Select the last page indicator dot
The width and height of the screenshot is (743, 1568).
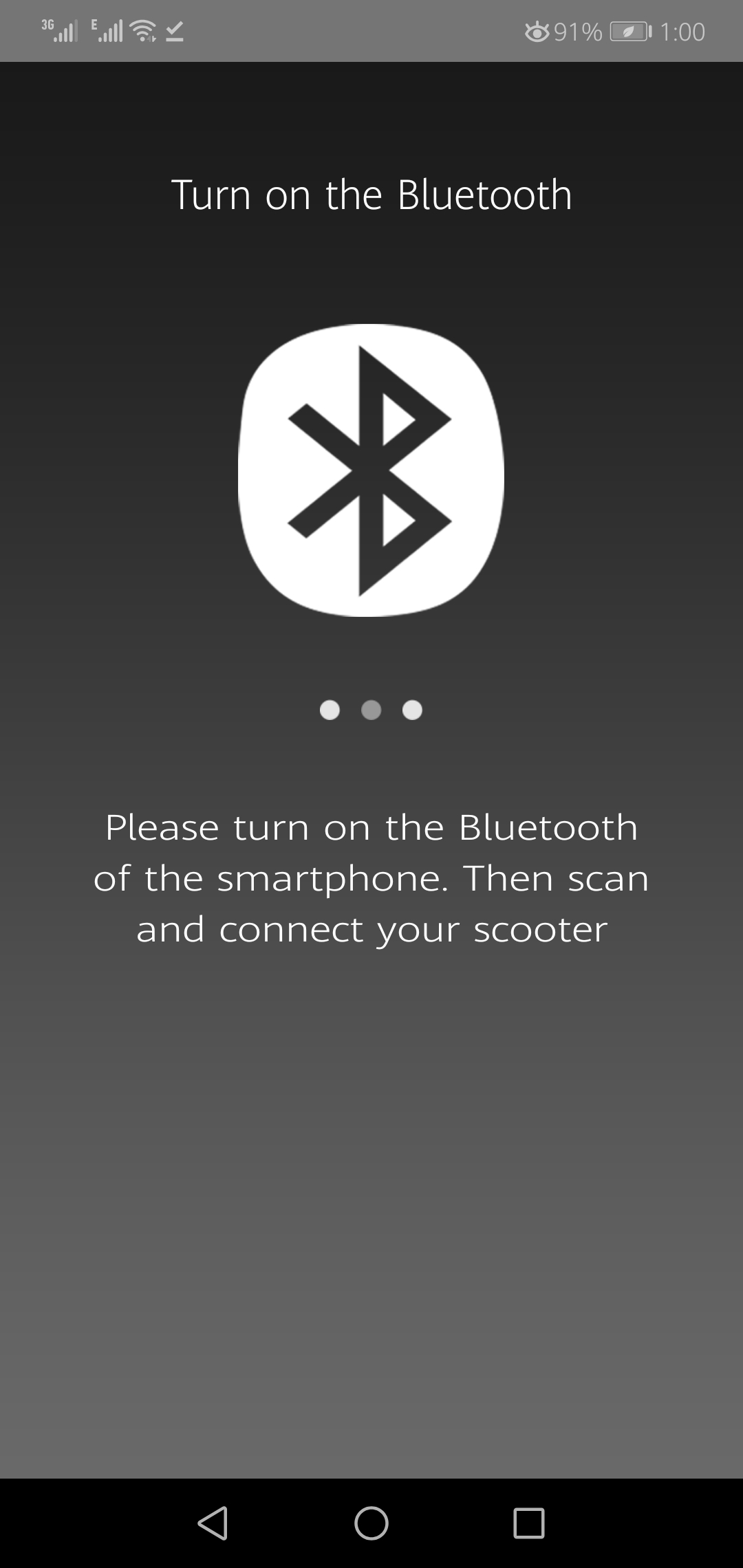click(412, 710)
